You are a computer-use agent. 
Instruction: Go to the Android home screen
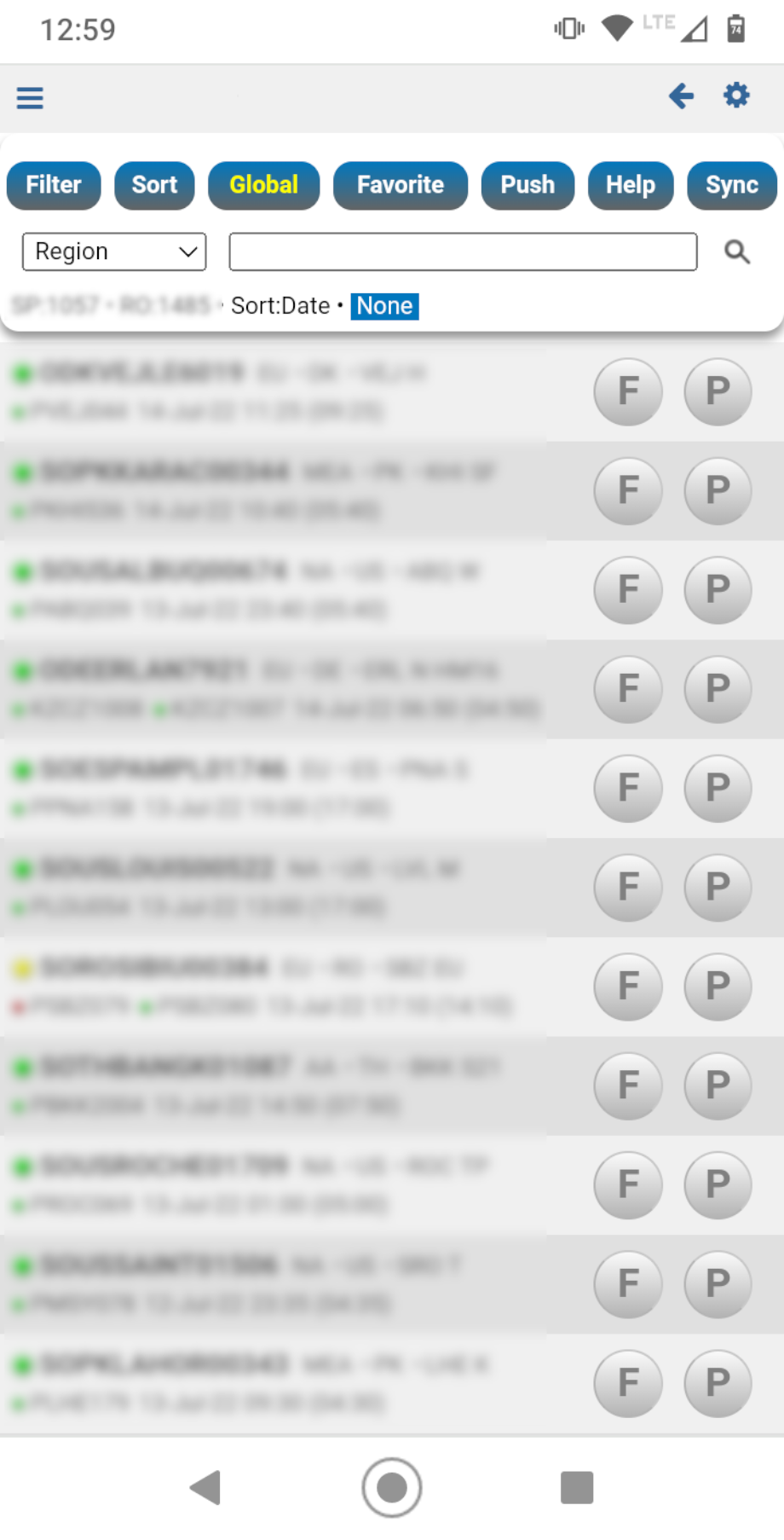392,1488
